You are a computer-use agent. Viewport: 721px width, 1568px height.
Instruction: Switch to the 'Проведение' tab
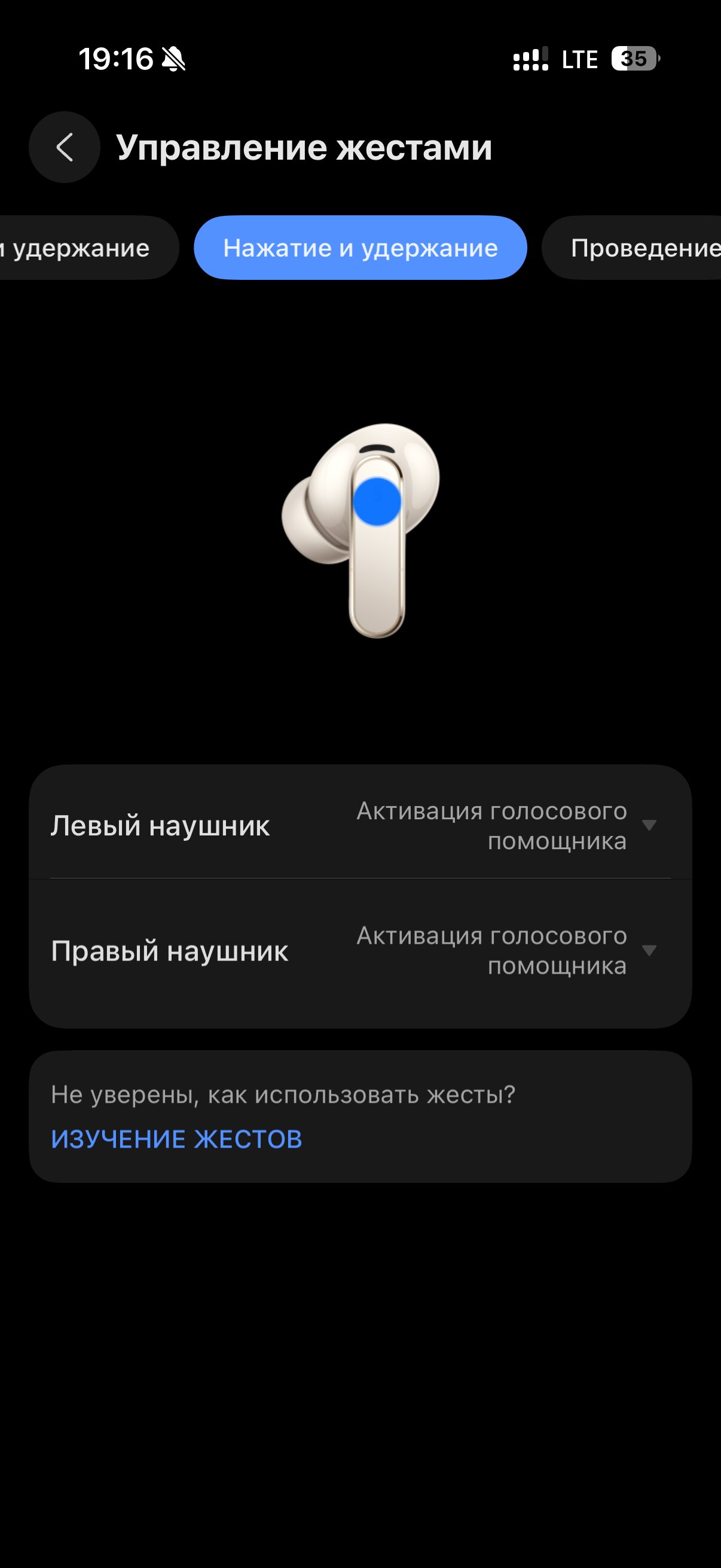pyautogui.click(x=639, y=248)
